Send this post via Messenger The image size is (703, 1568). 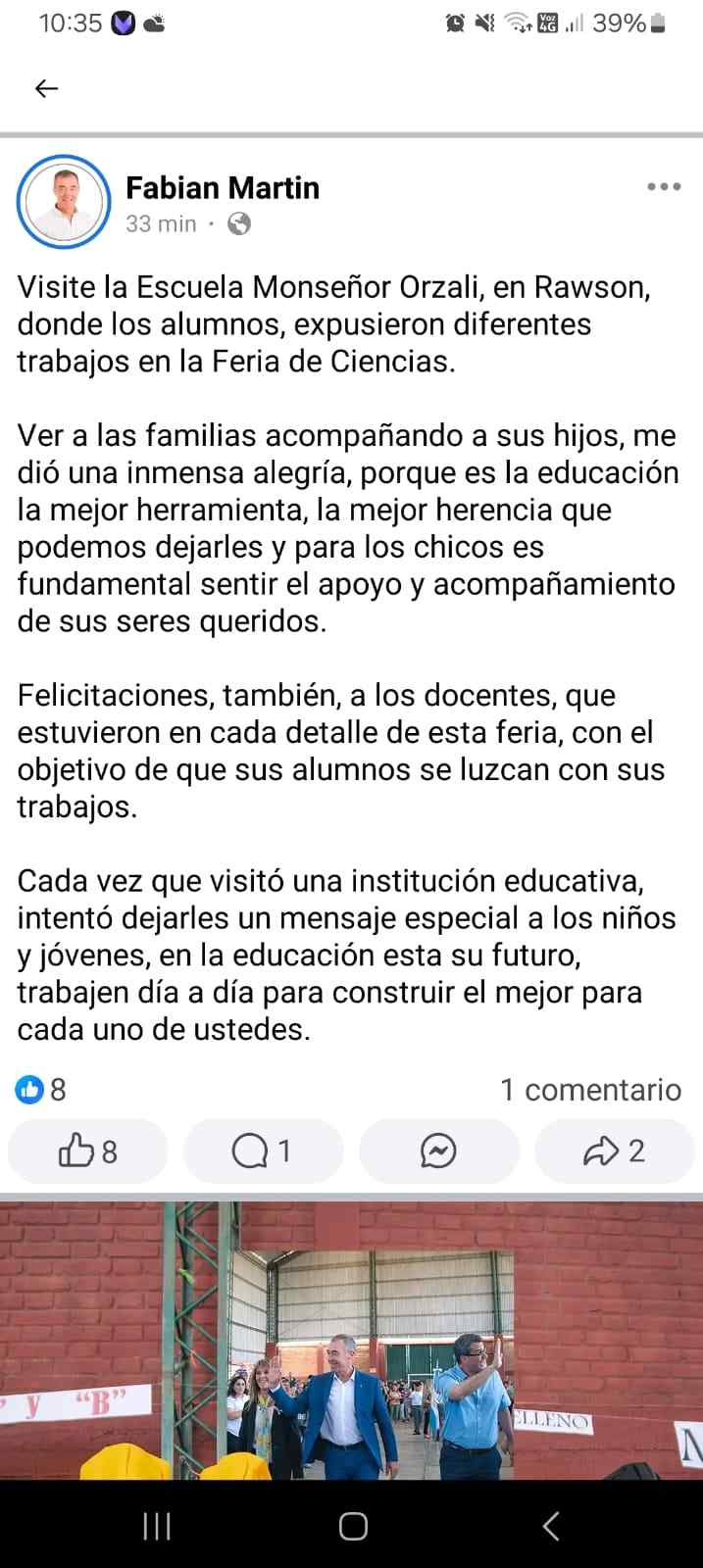pos(438,1151)
